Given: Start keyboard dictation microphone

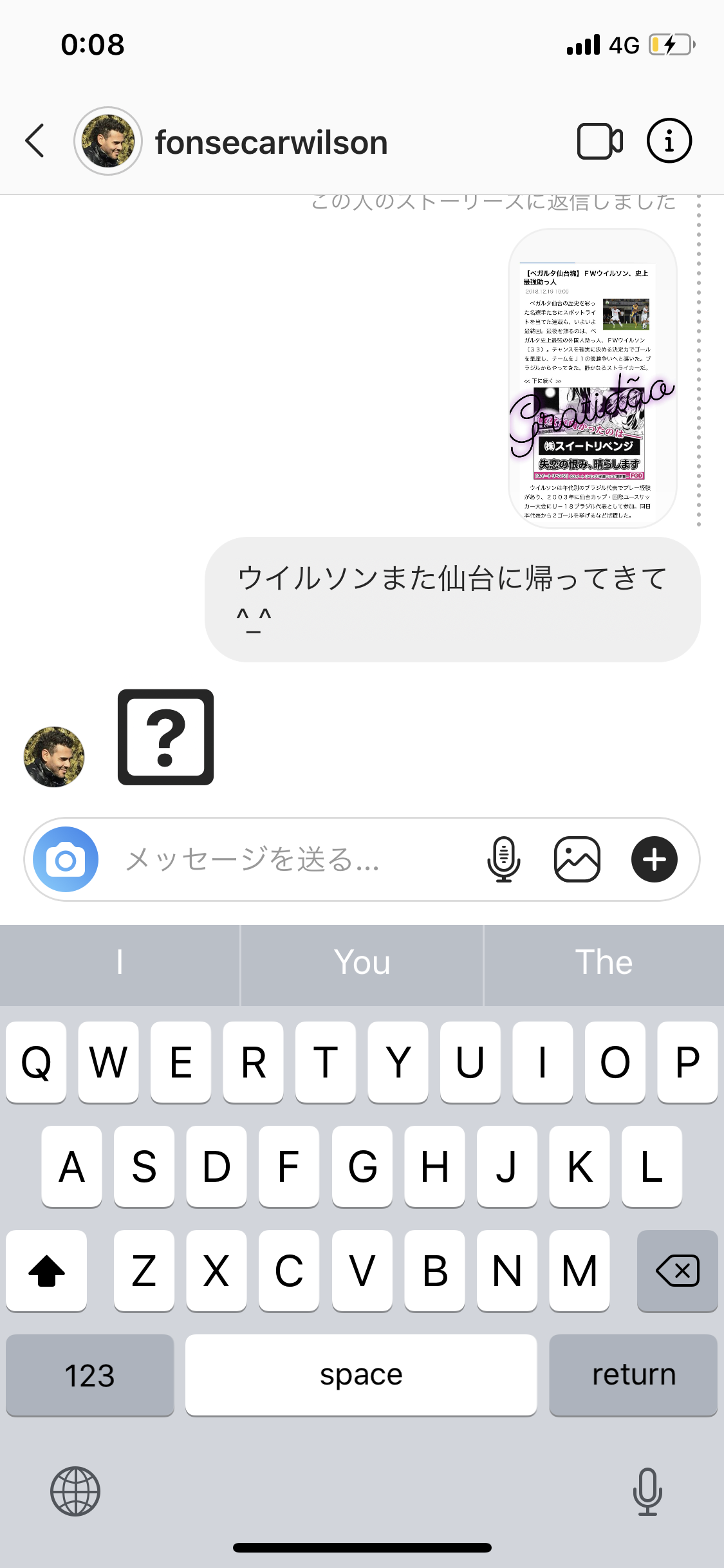Looking at the screenshot, I should 647,1491.
